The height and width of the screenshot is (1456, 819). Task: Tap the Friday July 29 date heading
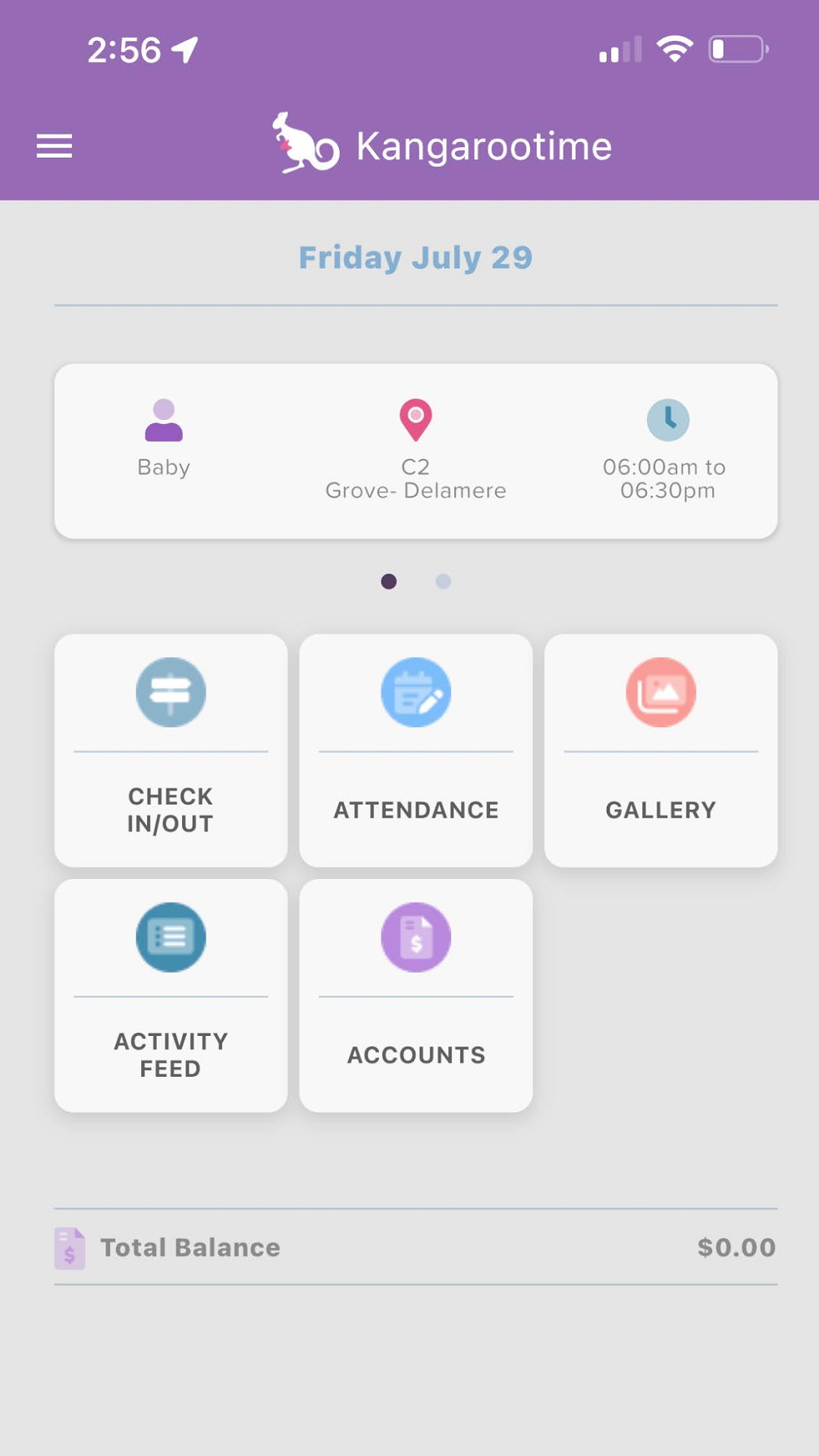(416, 257)
